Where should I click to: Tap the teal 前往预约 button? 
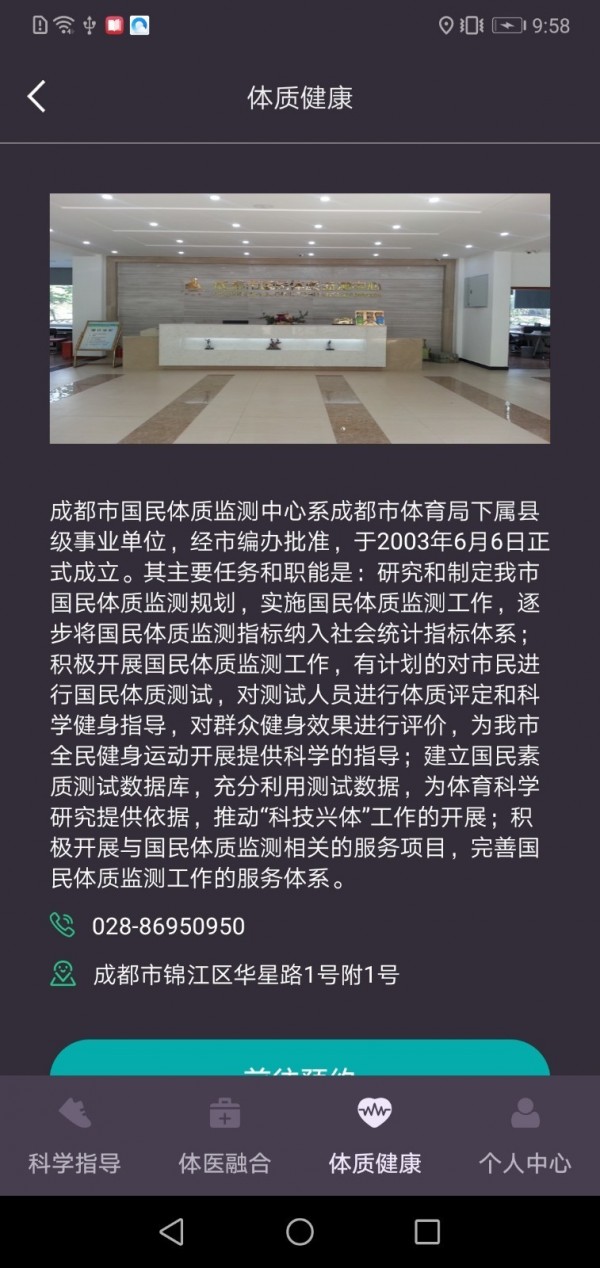pyautogui.click(x=300, y=1060)
